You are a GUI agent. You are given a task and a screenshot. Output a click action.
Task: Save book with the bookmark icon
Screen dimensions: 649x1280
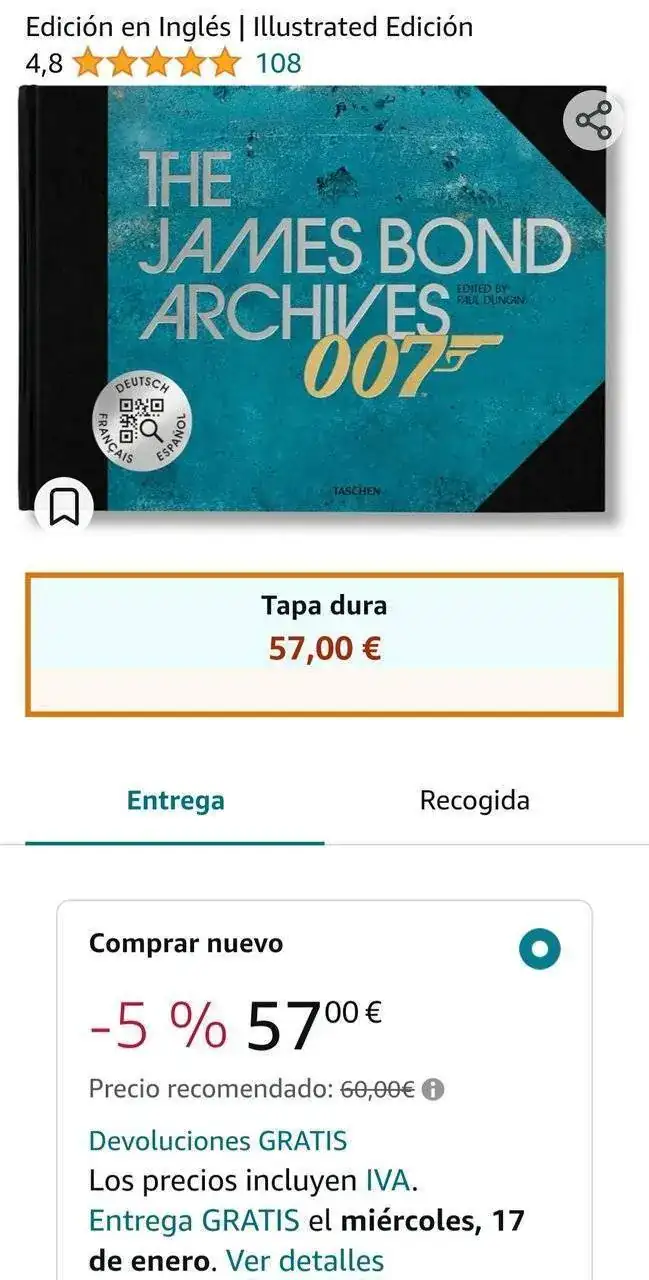coord(65,508)
